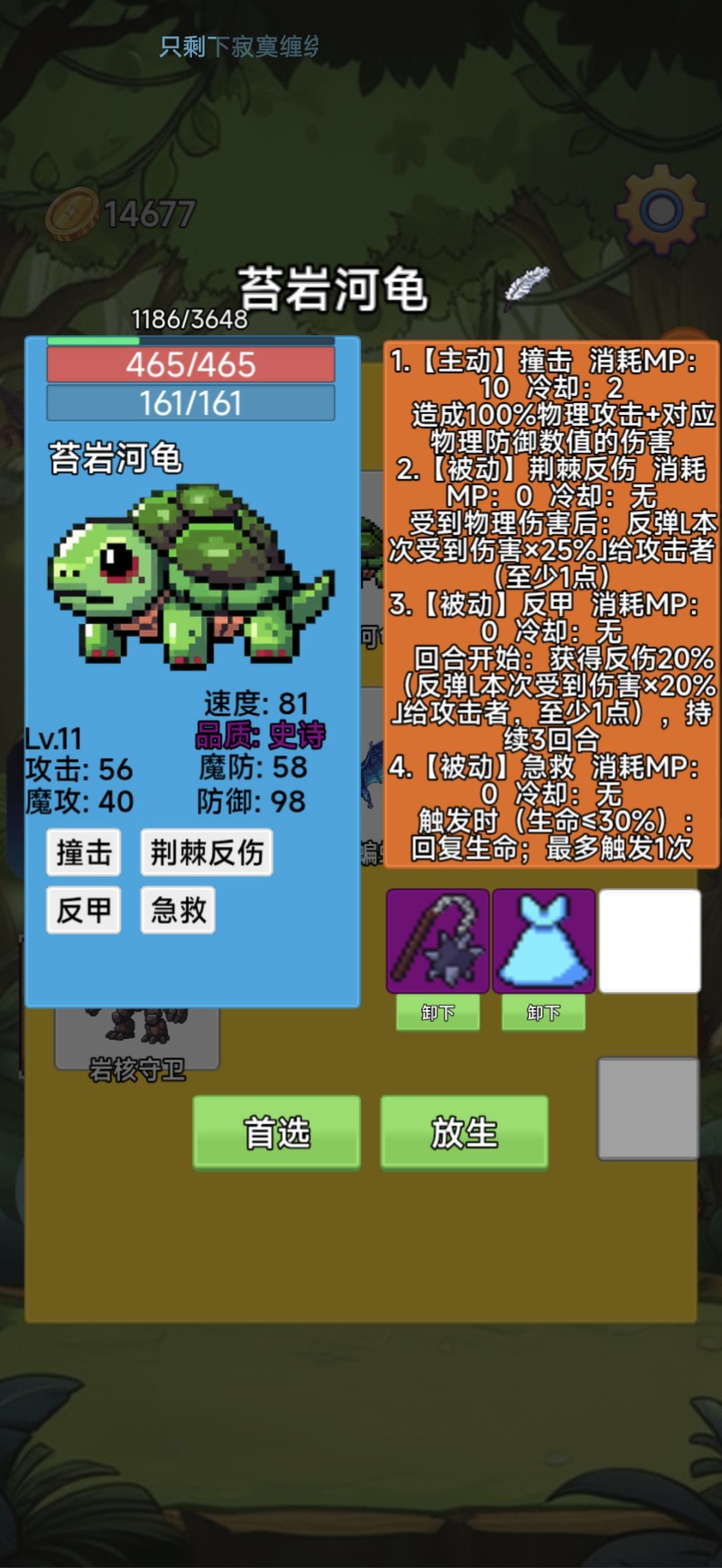Open the settings gear icon
The width and height of the screenshot is (722, 1568).
(x=660, y=210)
